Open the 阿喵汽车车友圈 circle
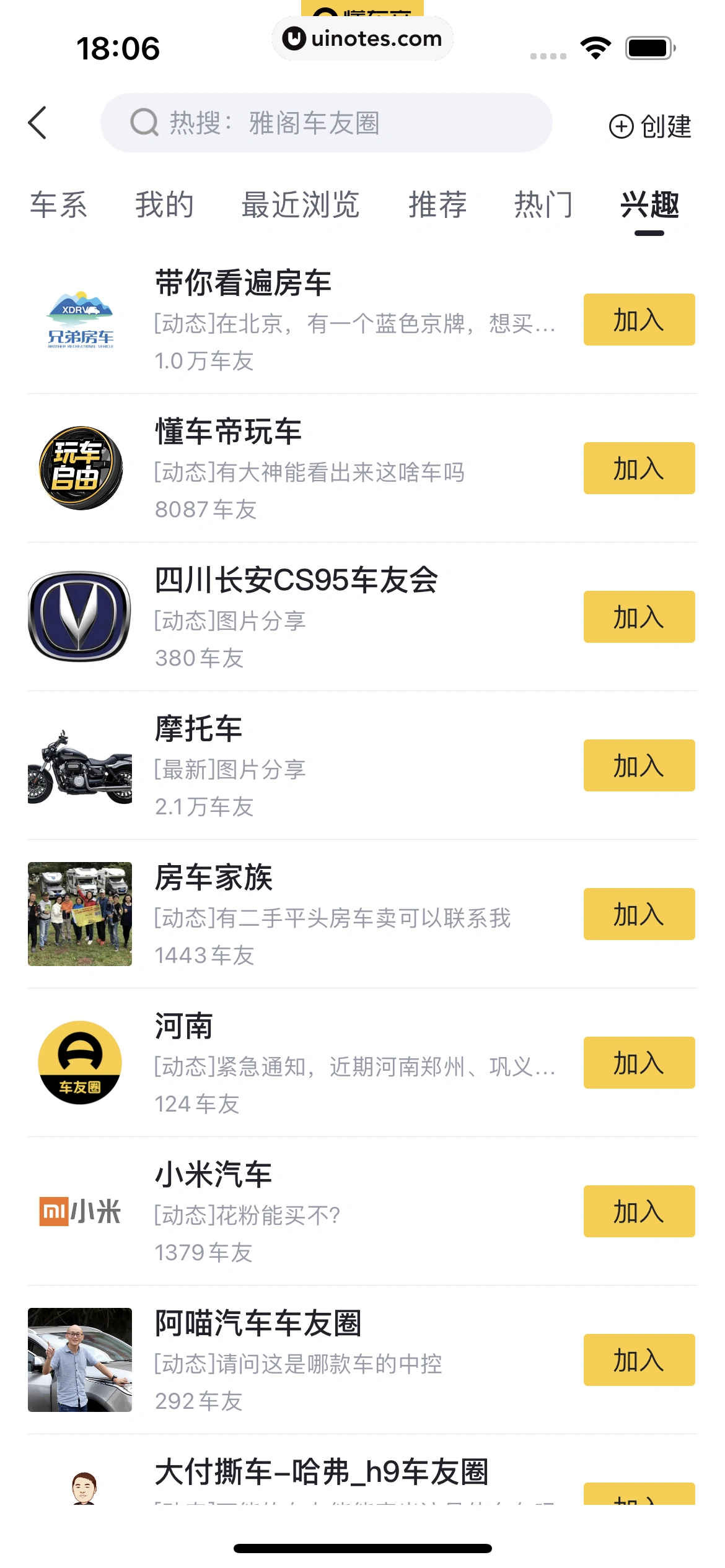 pyautogui.click(x=258, y=1324)
